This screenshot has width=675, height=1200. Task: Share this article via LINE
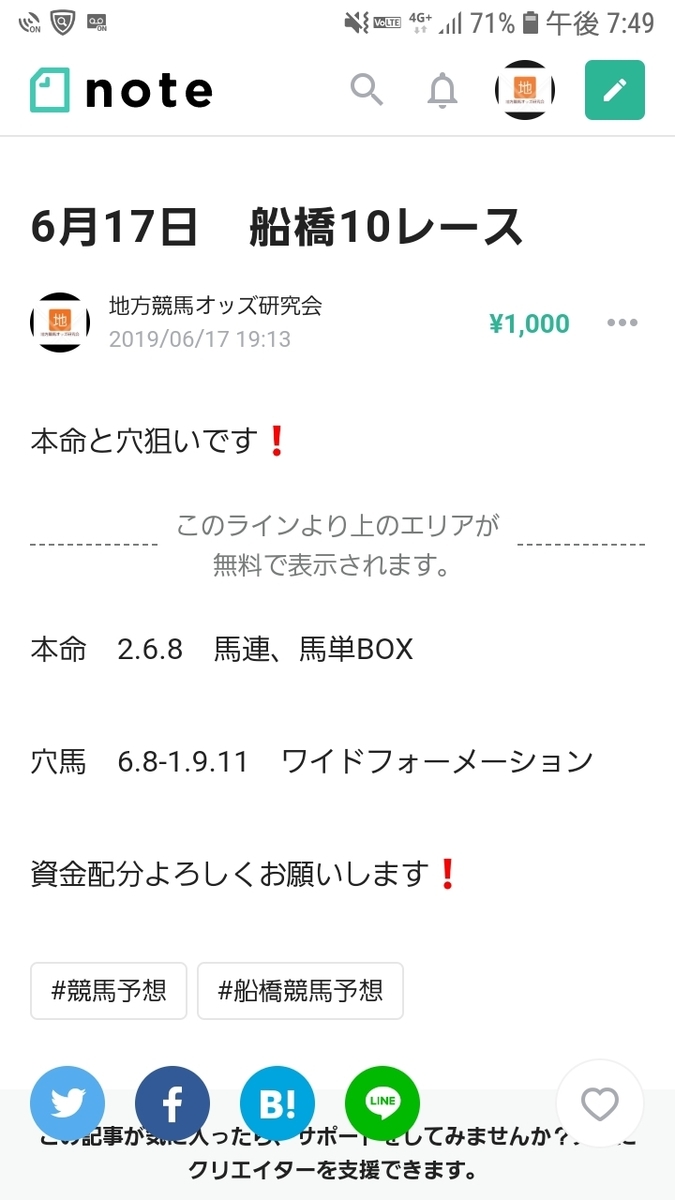pyautogui.click(x=382, y=1103)
